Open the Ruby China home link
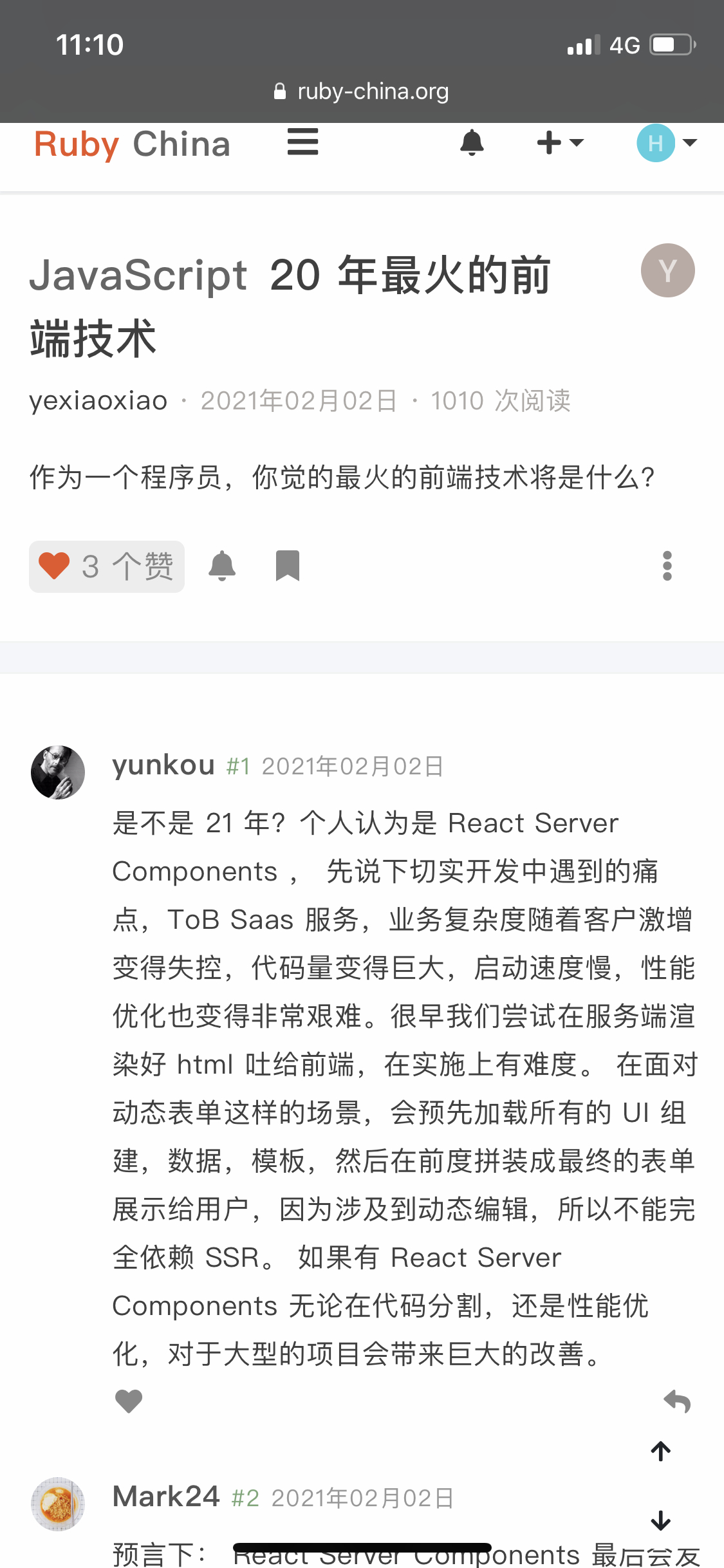The width and height of the screenshot is (724, 1568). coord(132,144)
